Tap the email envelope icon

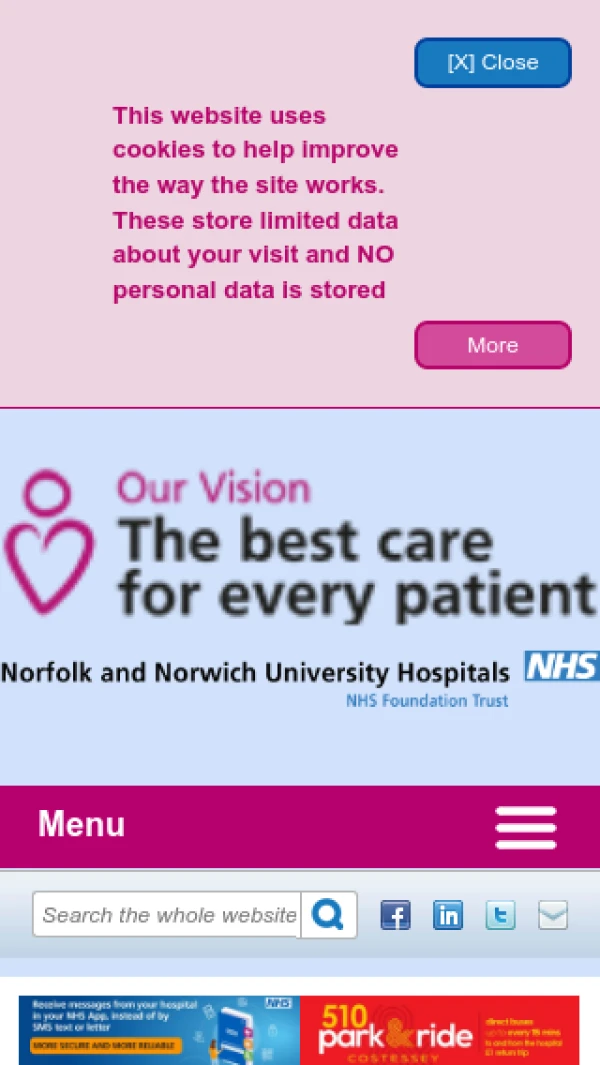(x=553, y=915)
